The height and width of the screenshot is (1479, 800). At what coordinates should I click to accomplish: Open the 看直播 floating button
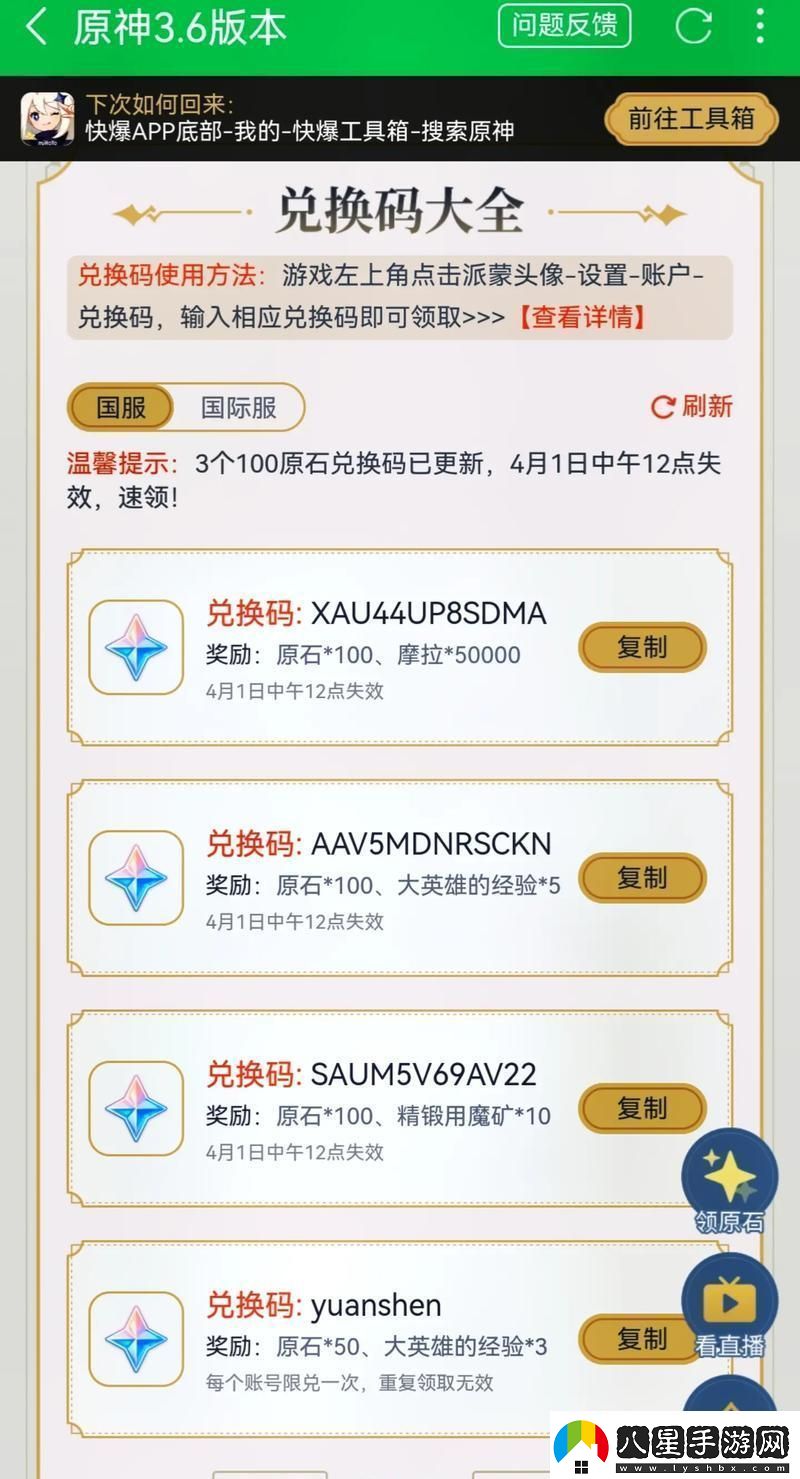point(730,1308)
